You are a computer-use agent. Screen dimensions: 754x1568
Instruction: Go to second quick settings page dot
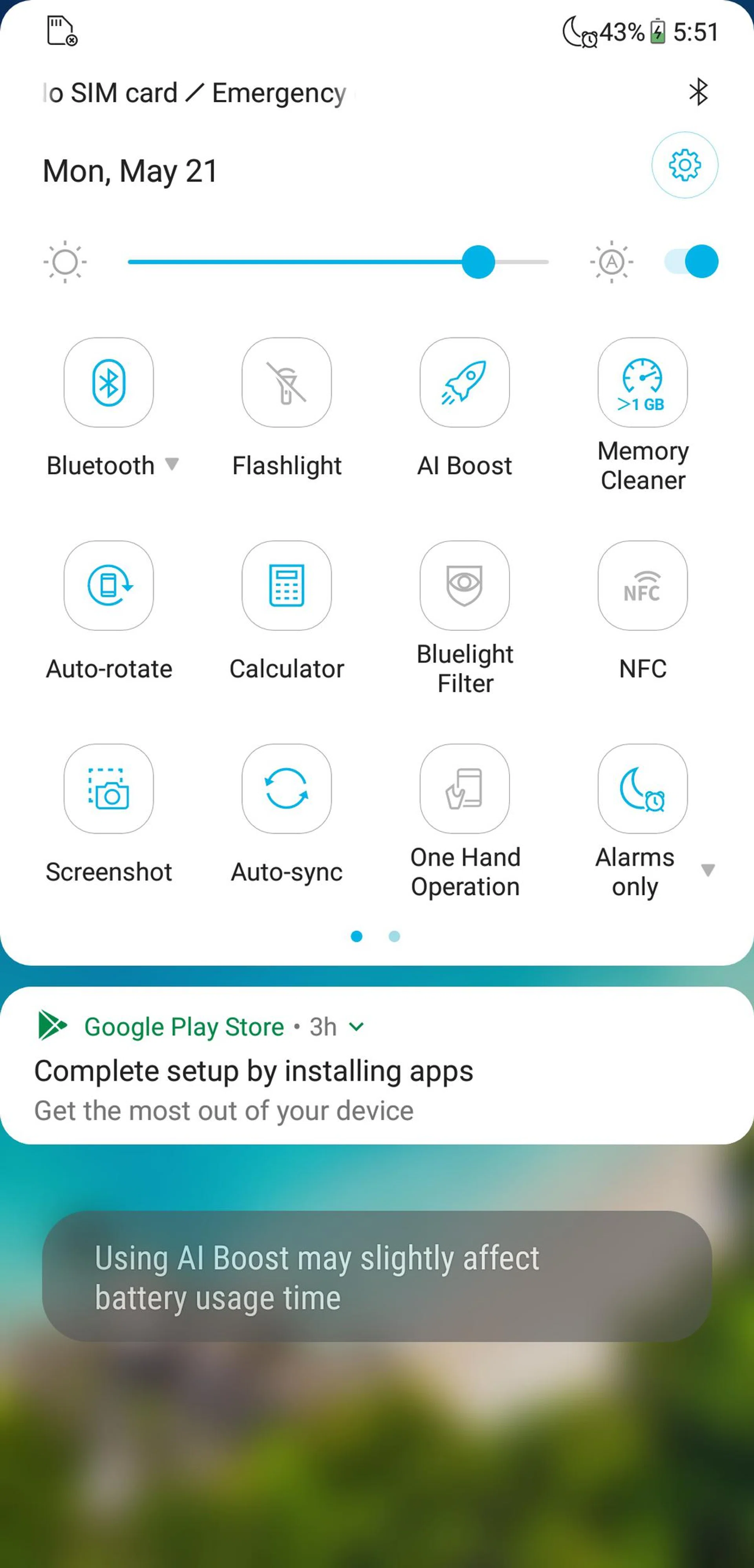pyautogui.click(x=394, y=936)
